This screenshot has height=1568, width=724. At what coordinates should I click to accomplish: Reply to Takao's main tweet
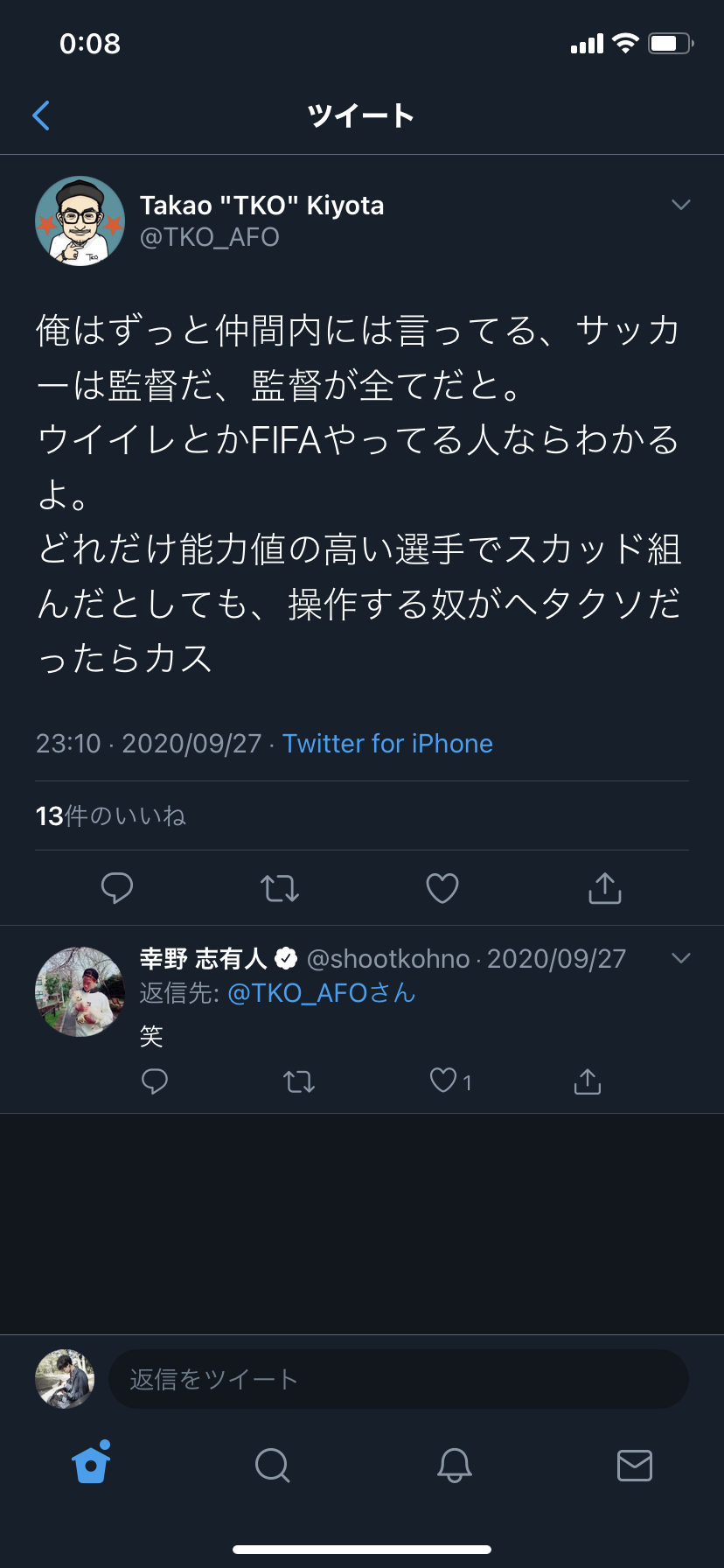(117, 888)
